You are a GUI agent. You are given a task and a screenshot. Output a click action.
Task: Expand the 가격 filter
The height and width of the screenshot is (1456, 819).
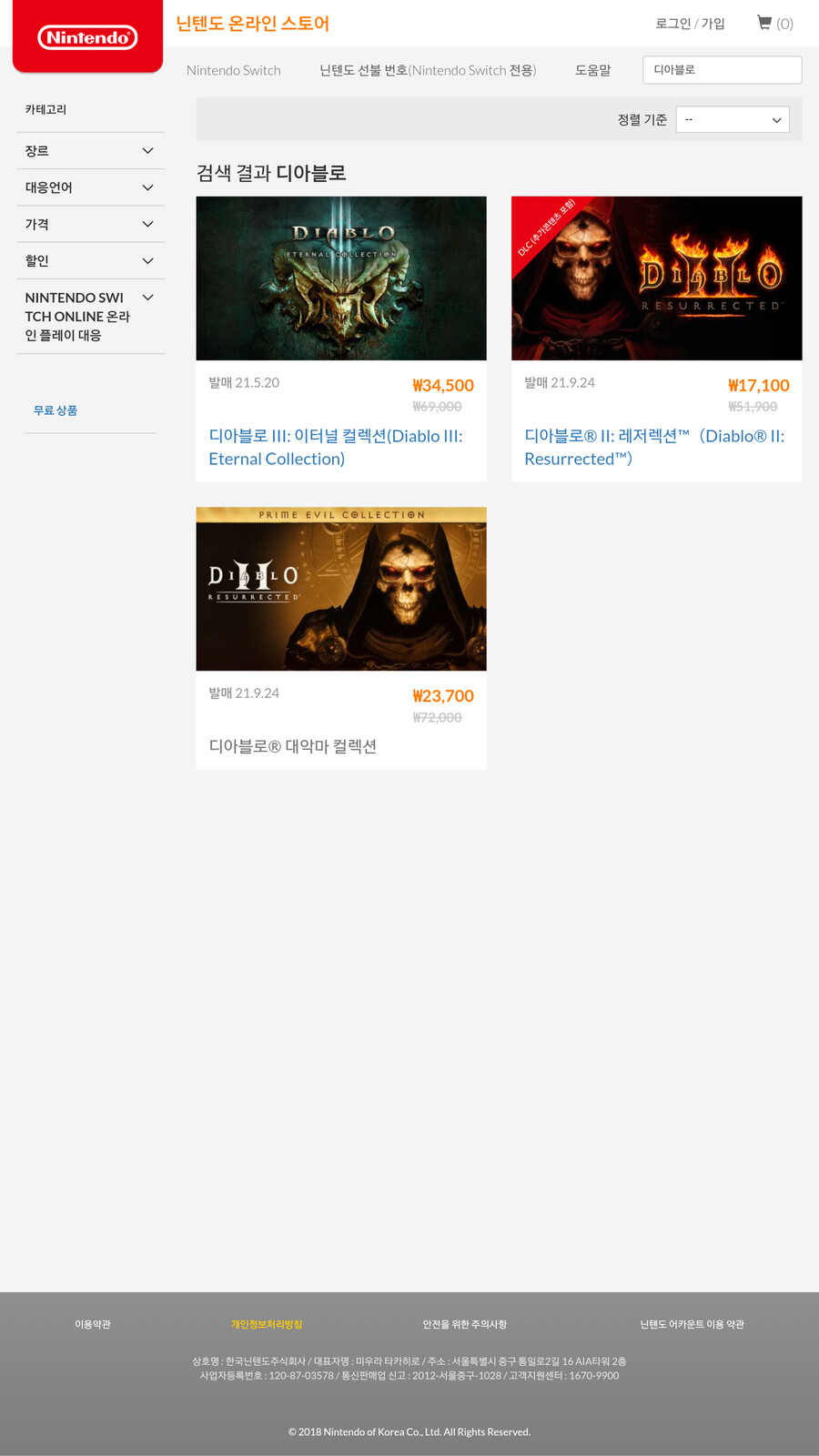coord(90,224)
